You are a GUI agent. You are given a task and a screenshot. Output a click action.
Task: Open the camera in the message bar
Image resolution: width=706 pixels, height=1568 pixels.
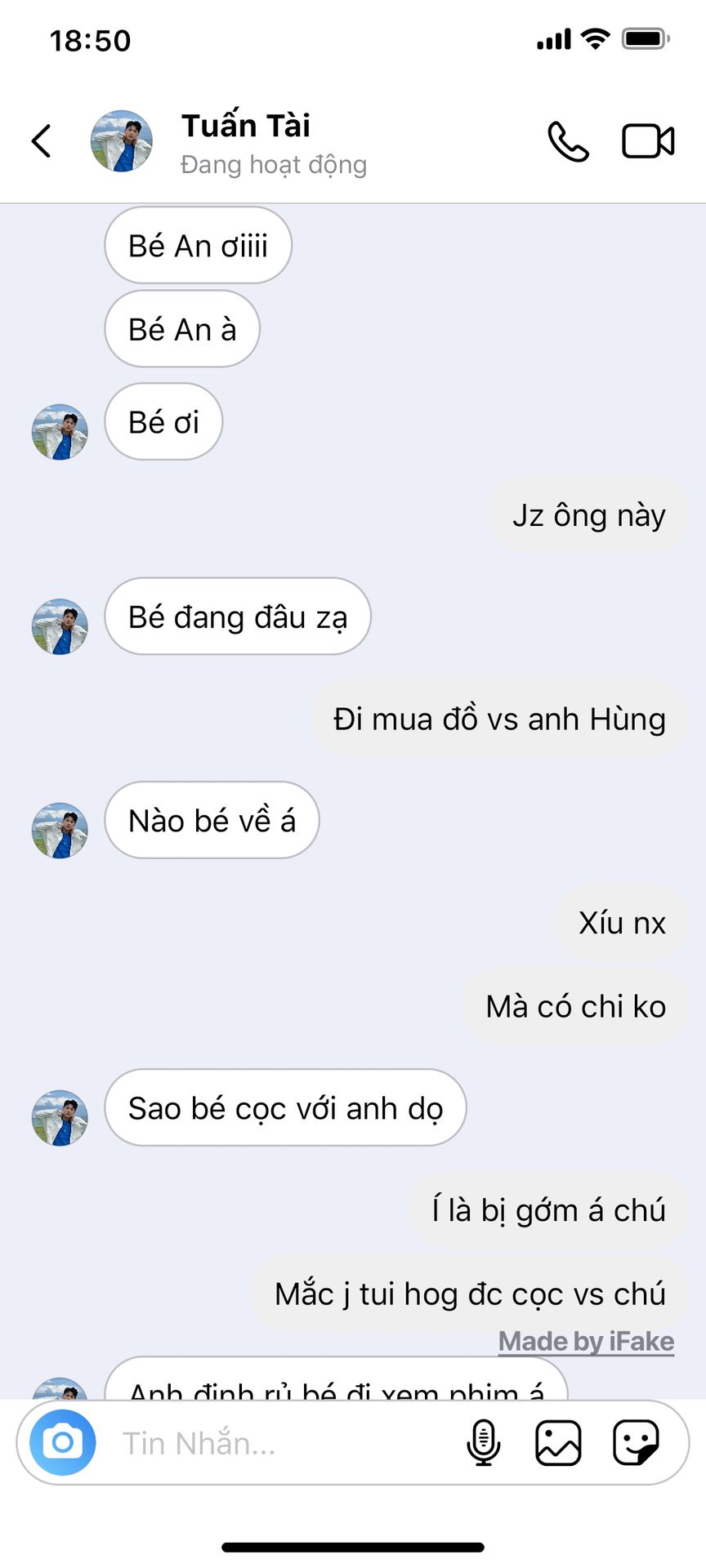click(63, 1443)
